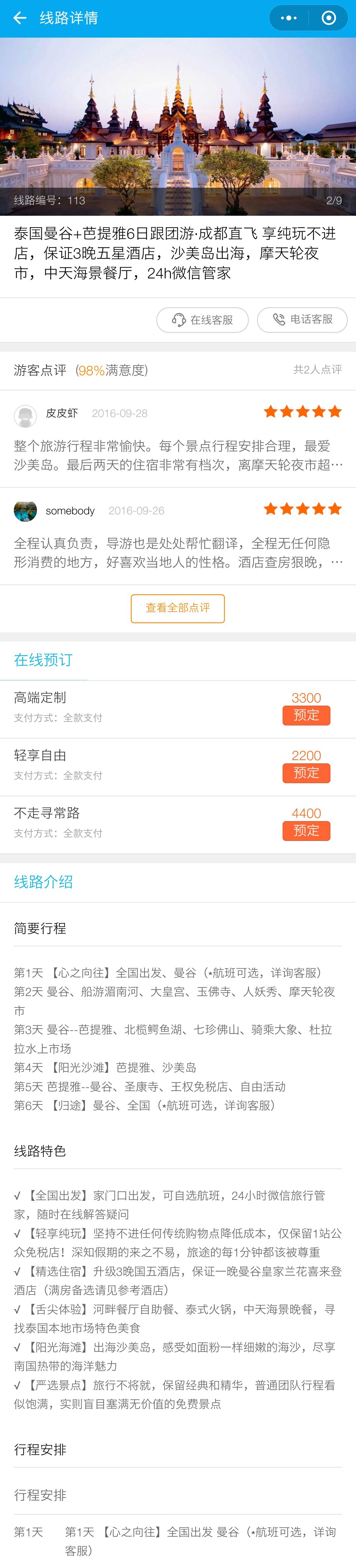356x1568 pixels.
Task: Tap 查看全部点评 to view all reviews
Action: click(x=178, y=608)
